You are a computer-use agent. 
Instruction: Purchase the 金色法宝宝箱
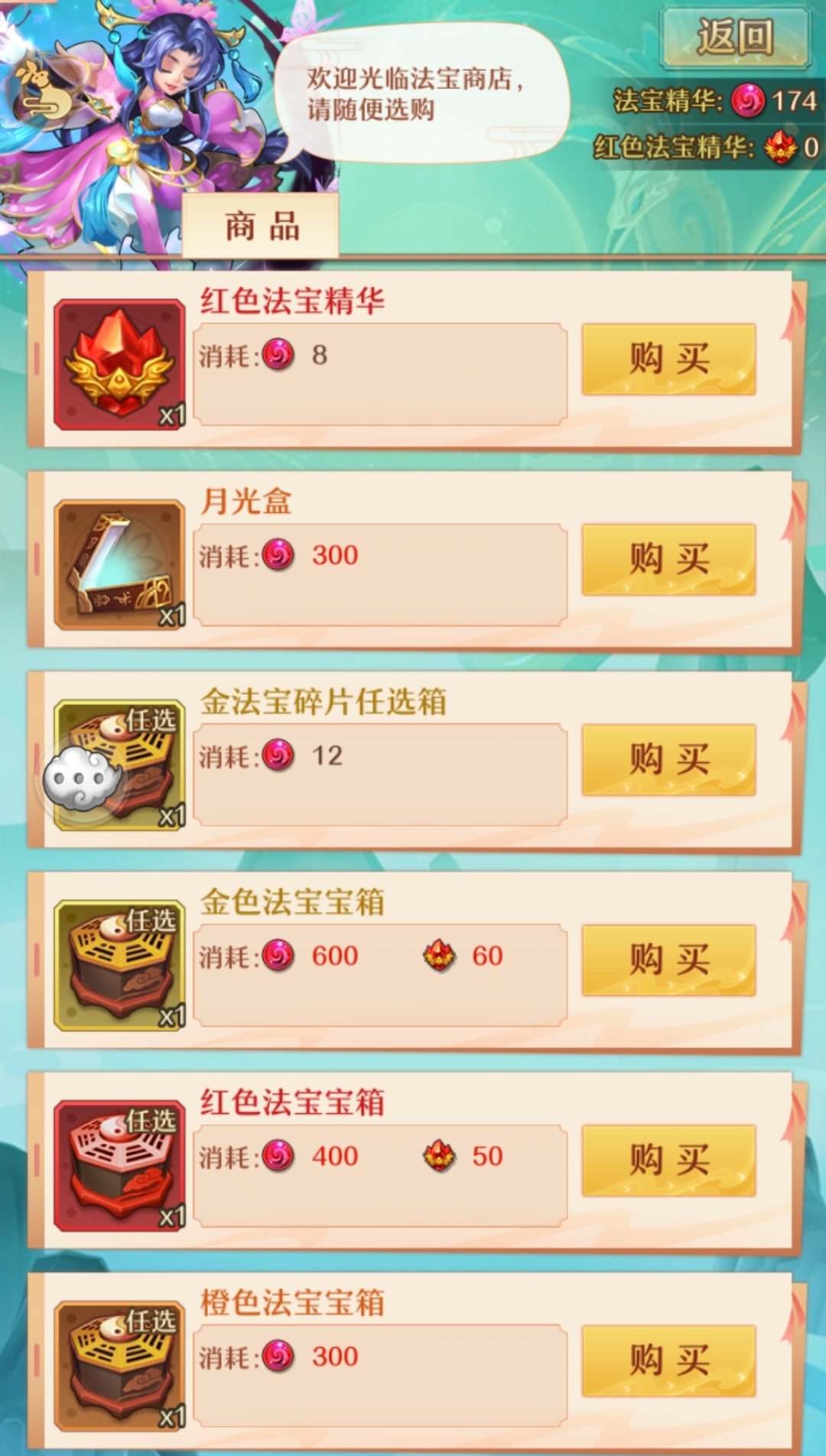pyautogui.click(x=668, y=960)
